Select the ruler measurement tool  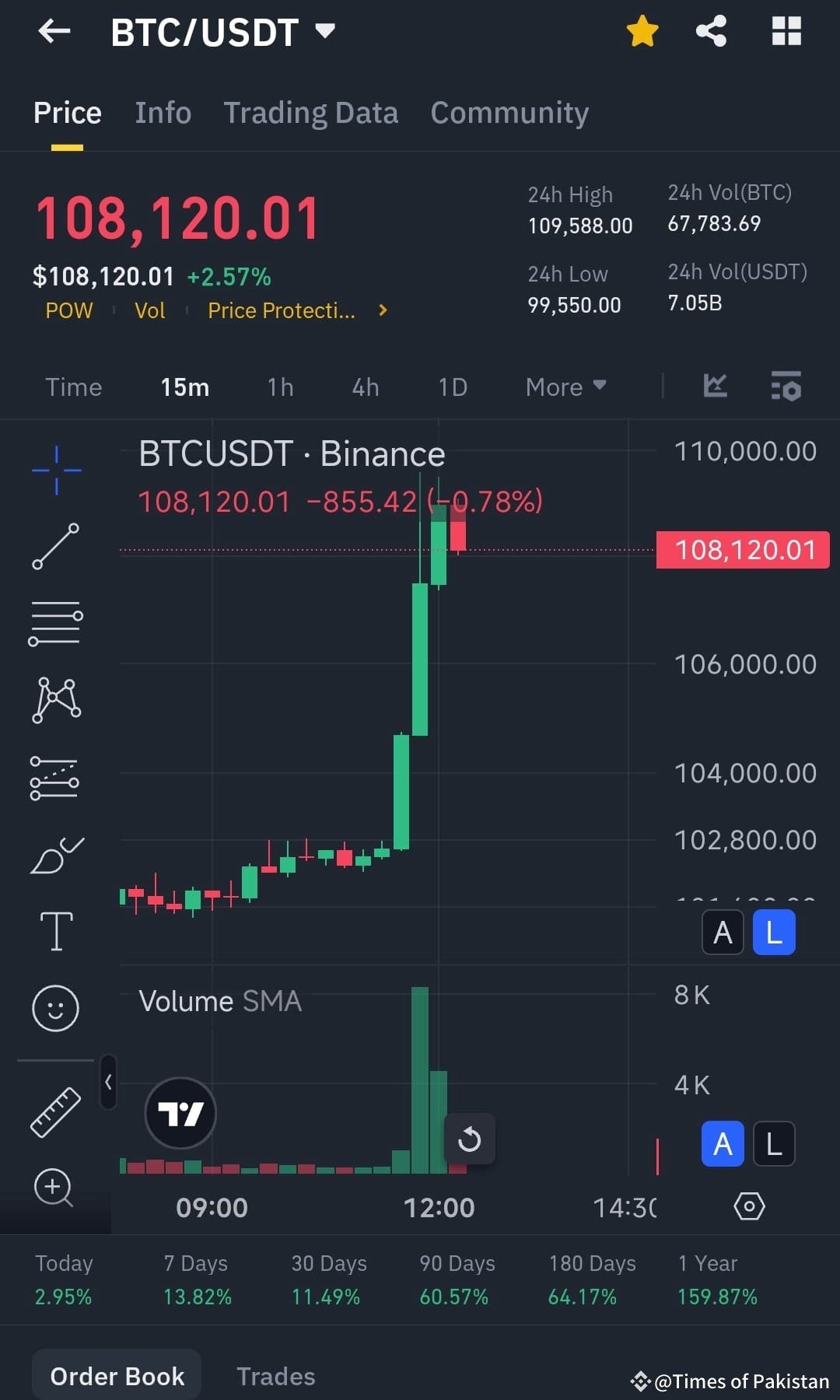[55, 1112]
